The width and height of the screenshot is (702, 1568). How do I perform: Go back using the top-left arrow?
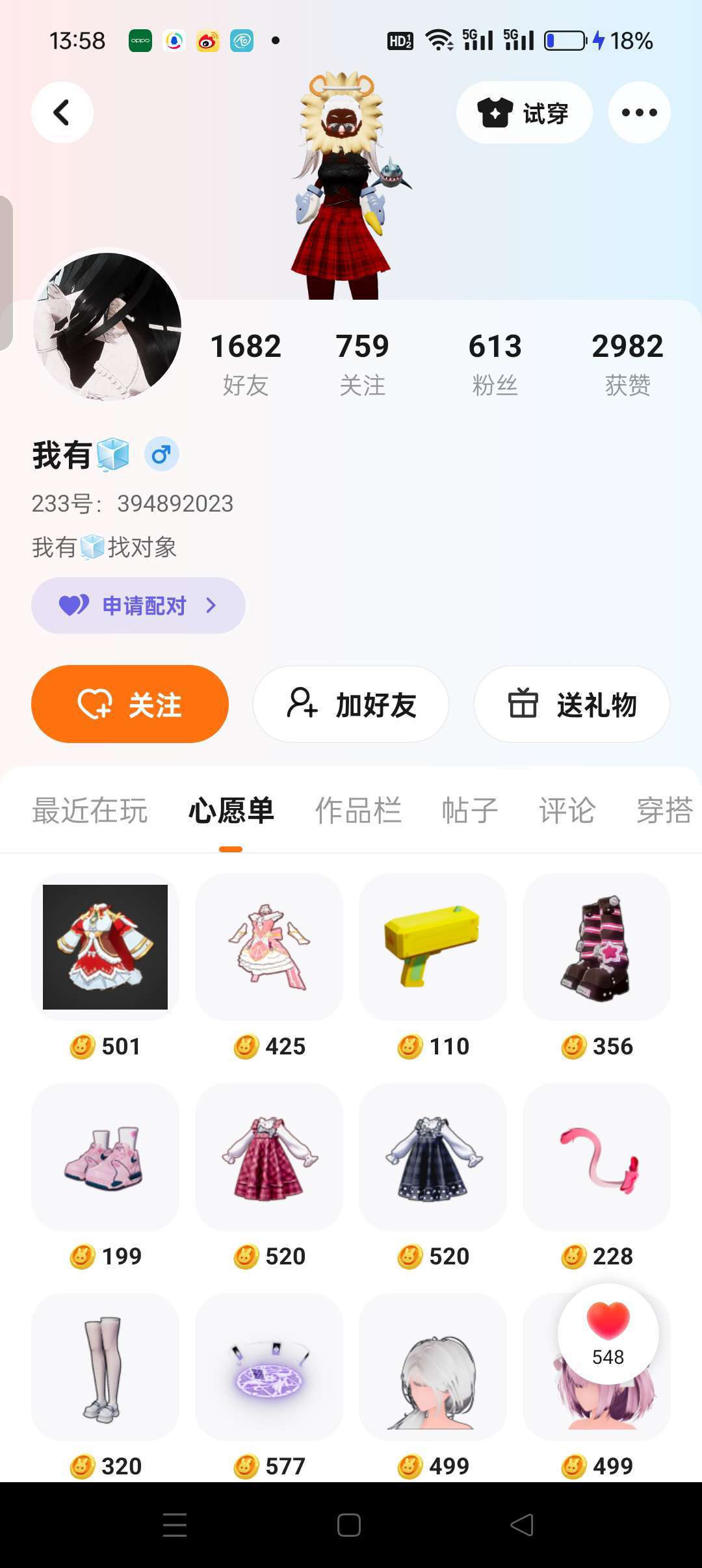[x=62, y=112]
